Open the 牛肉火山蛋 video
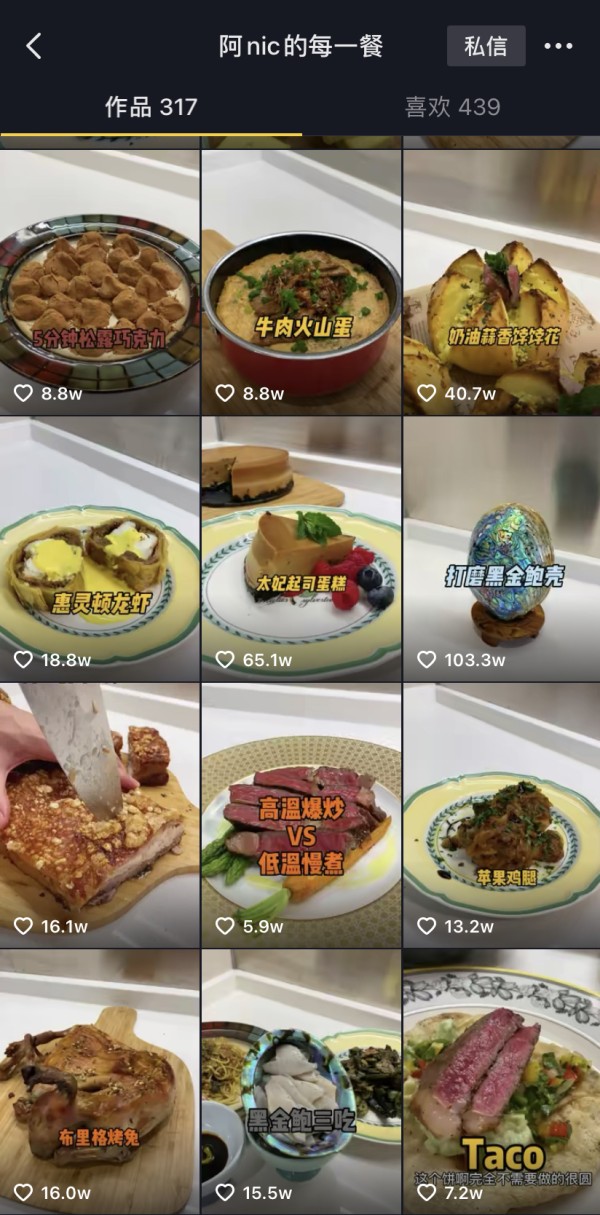Image resolution: width=600 pixels, height=1215 pixels. [x=300, y=282]
